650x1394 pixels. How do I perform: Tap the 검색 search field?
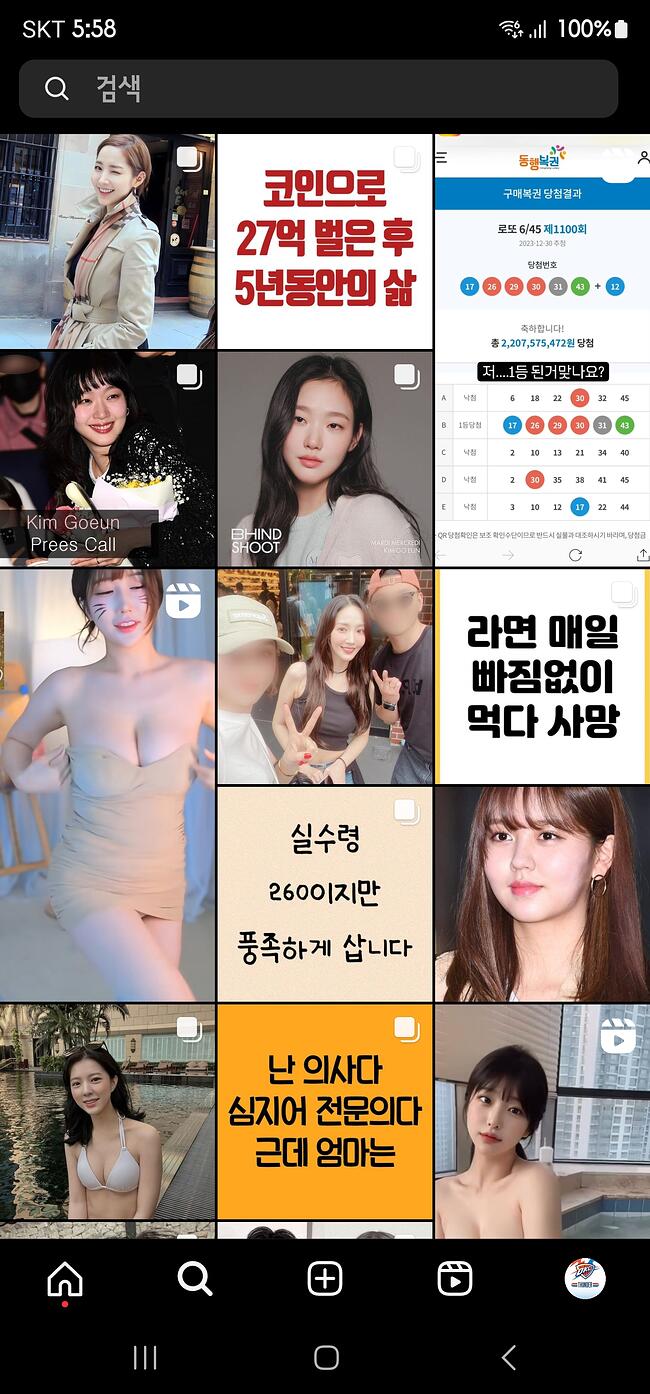pyautogui.click(x=318, y=89)
